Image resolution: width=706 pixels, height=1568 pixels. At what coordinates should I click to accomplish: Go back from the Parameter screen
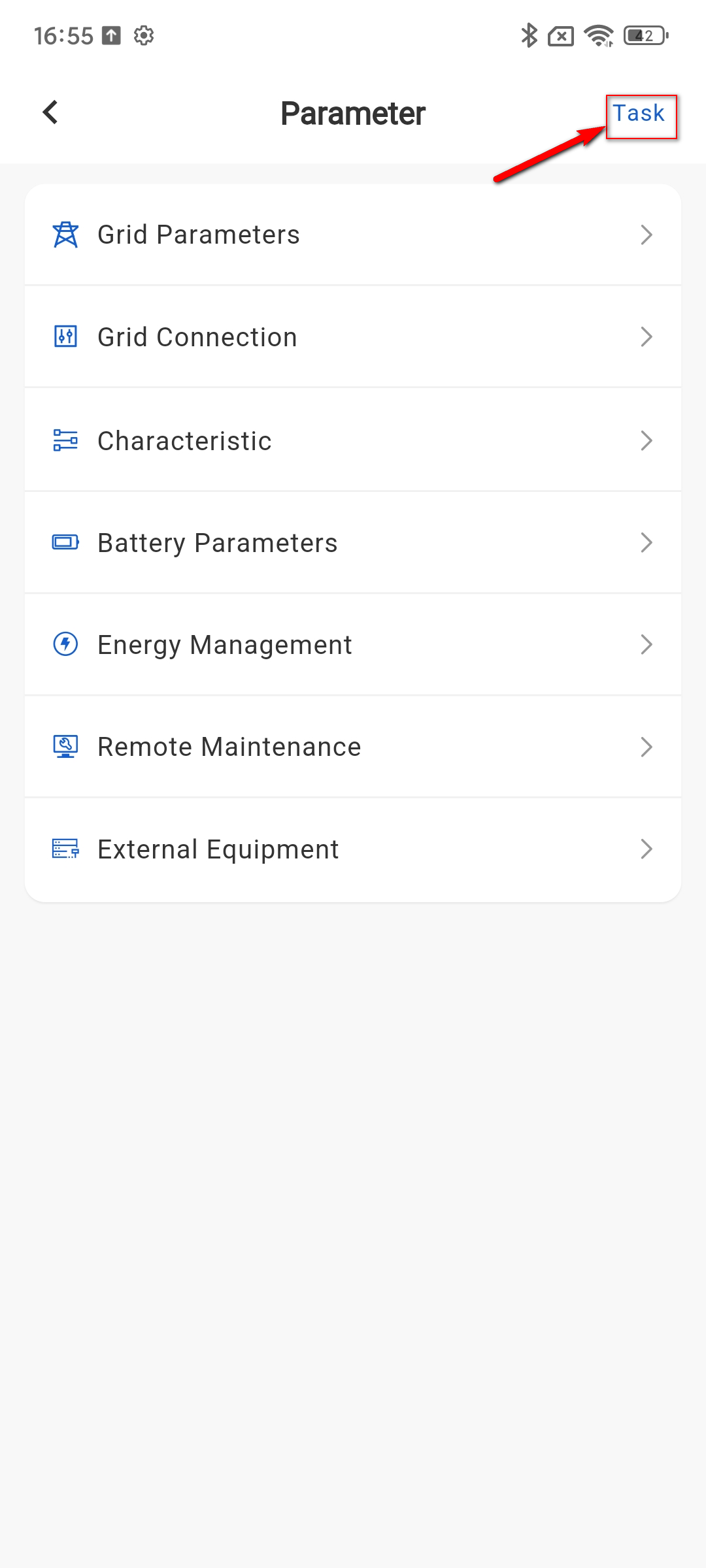(x=50, y=112)
